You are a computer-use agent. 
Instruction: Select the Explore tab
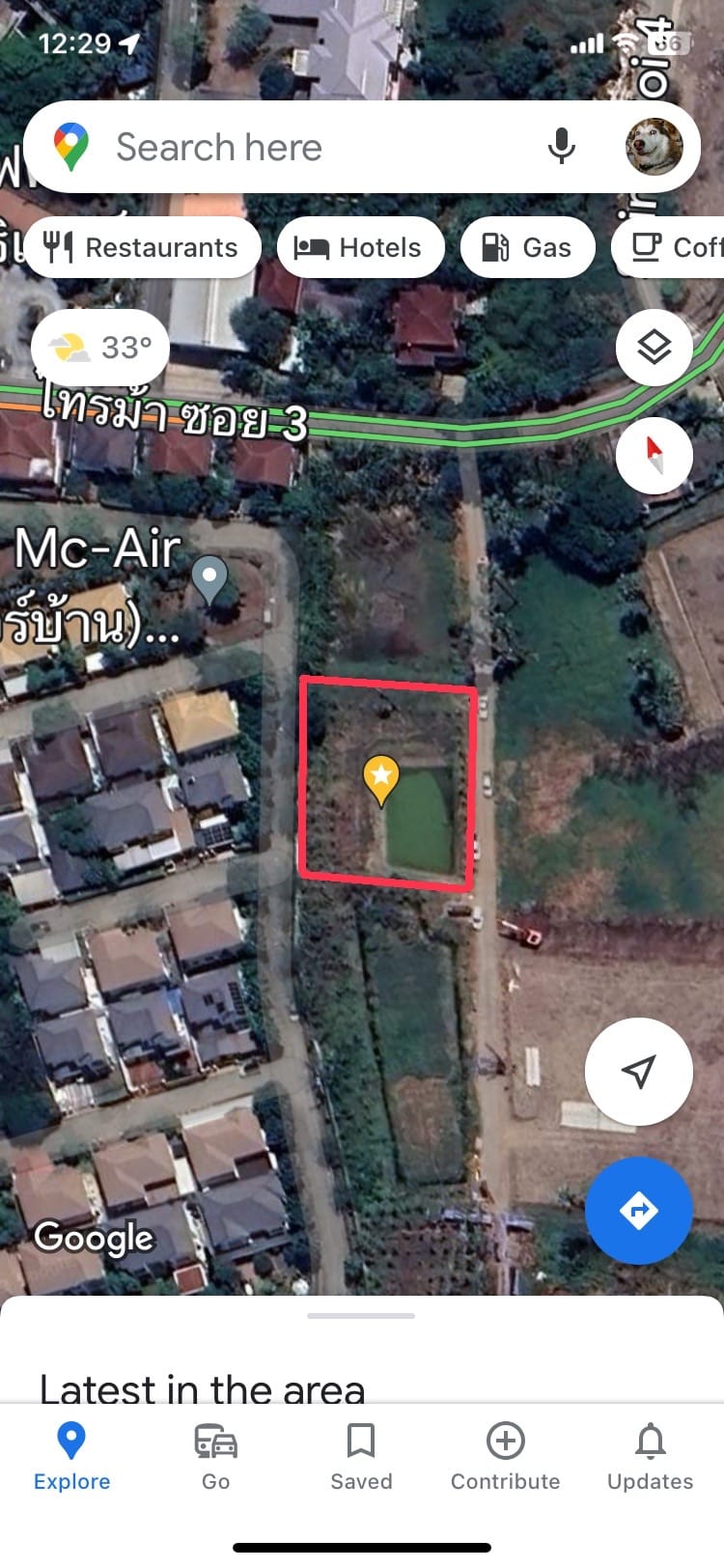tap(72, 1457)
